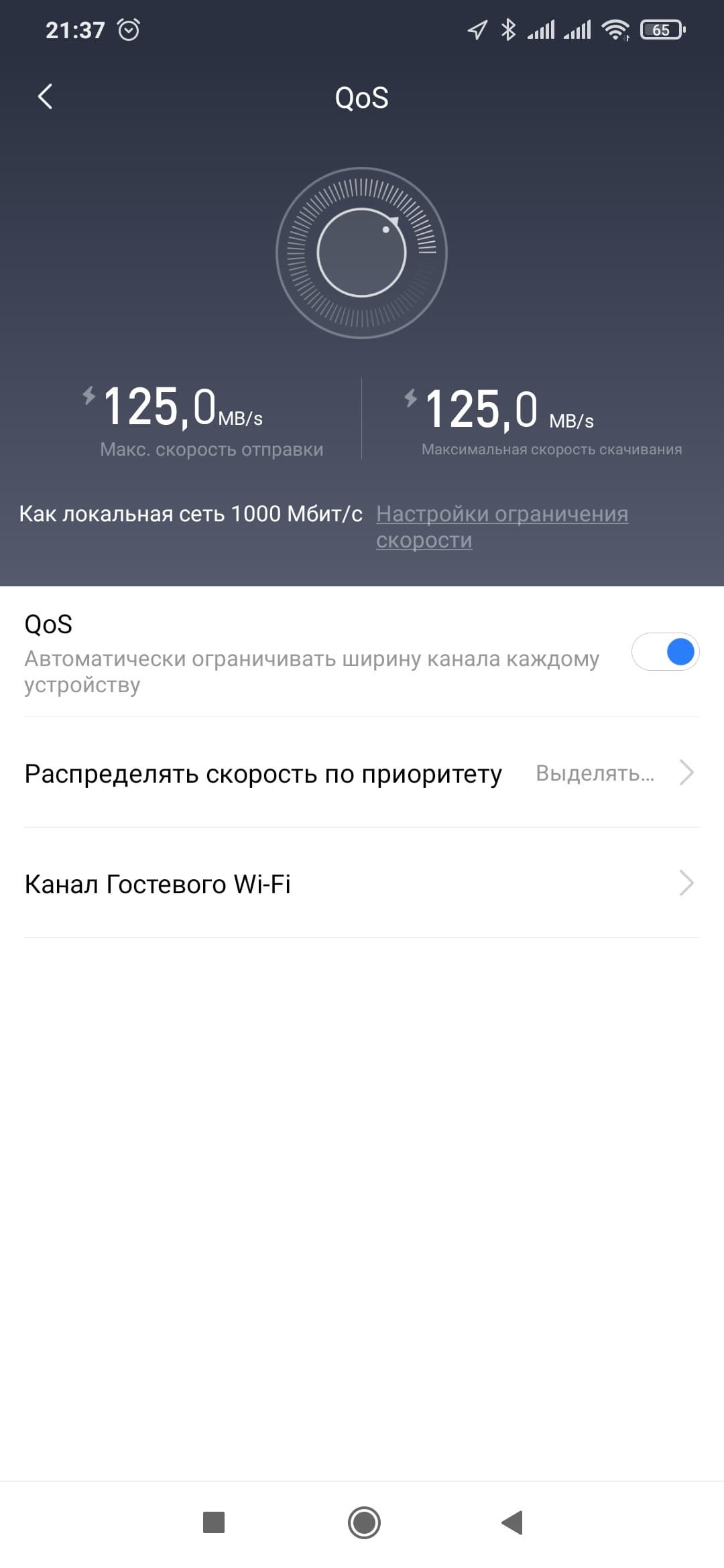Open recent apps with the square button
Screen dimensions: 724x1568
coord(214,1522)
